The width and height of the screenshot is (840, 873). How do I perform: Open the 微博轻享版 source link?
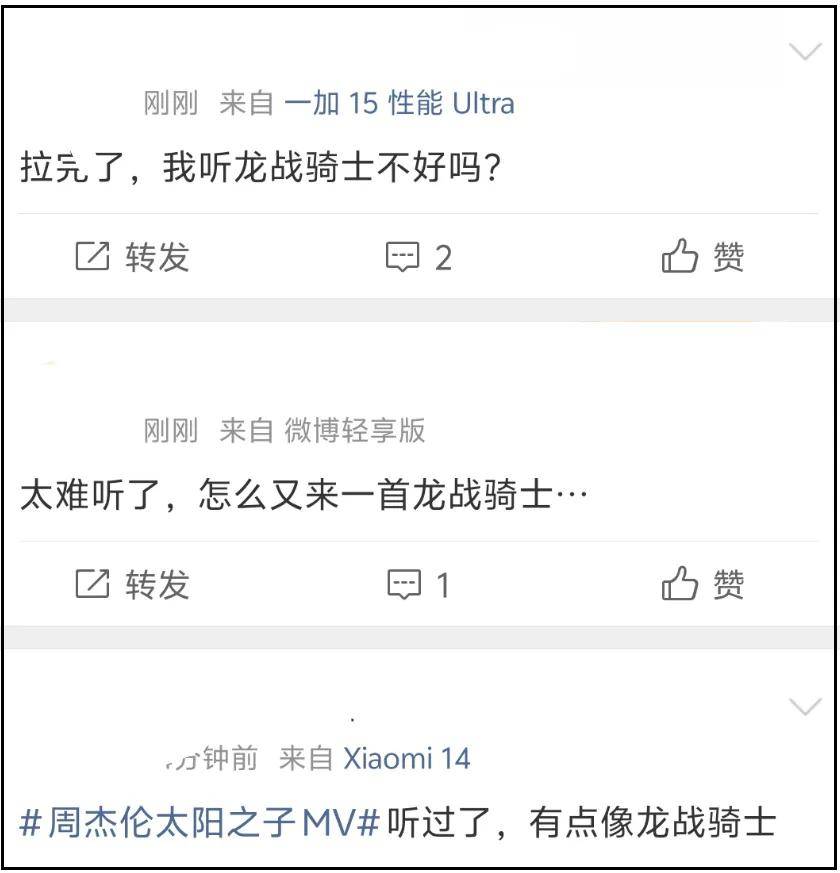[x=355, y=431]
